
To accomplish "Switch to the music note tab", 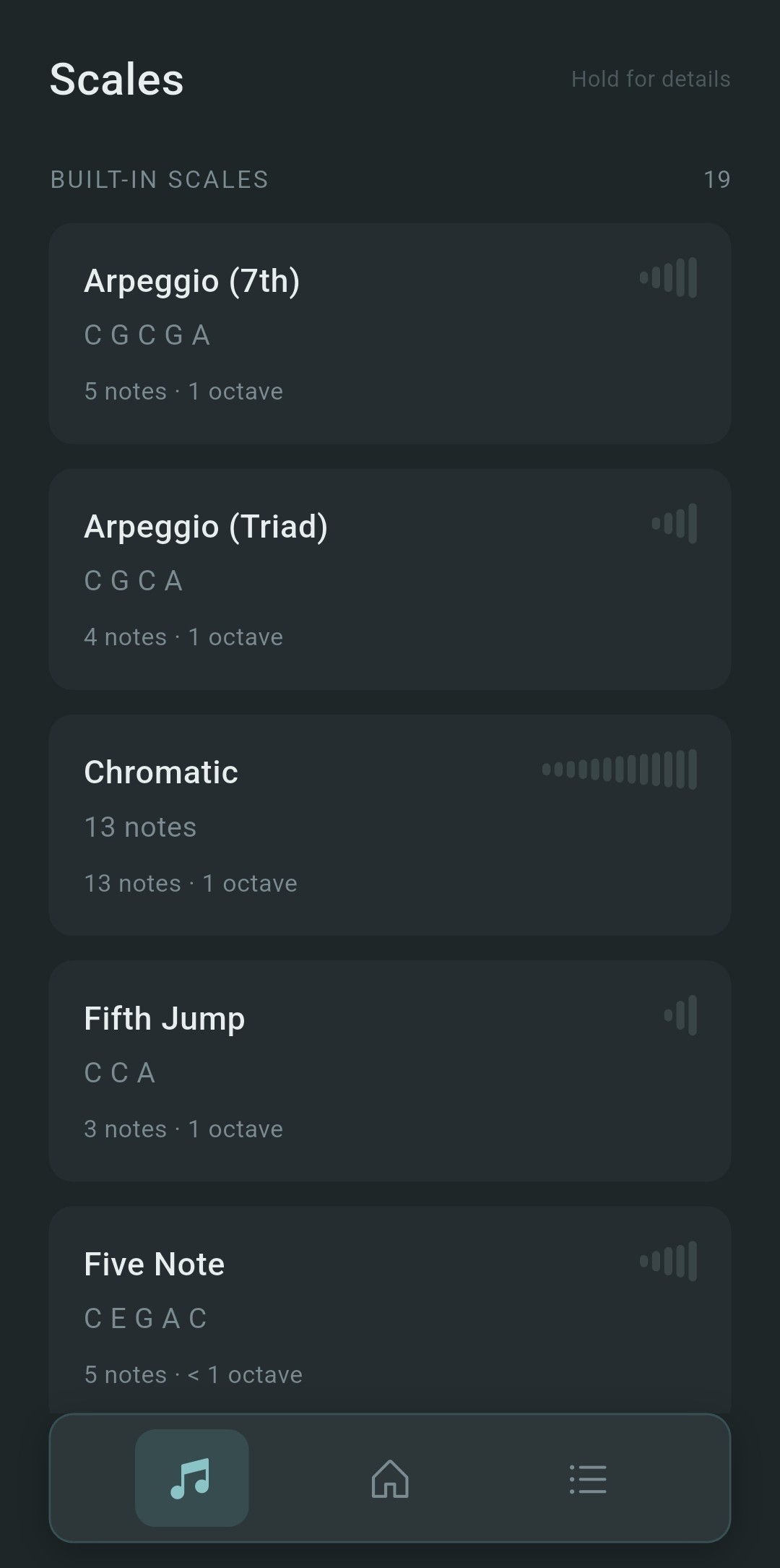I will tap(191, 1478).
